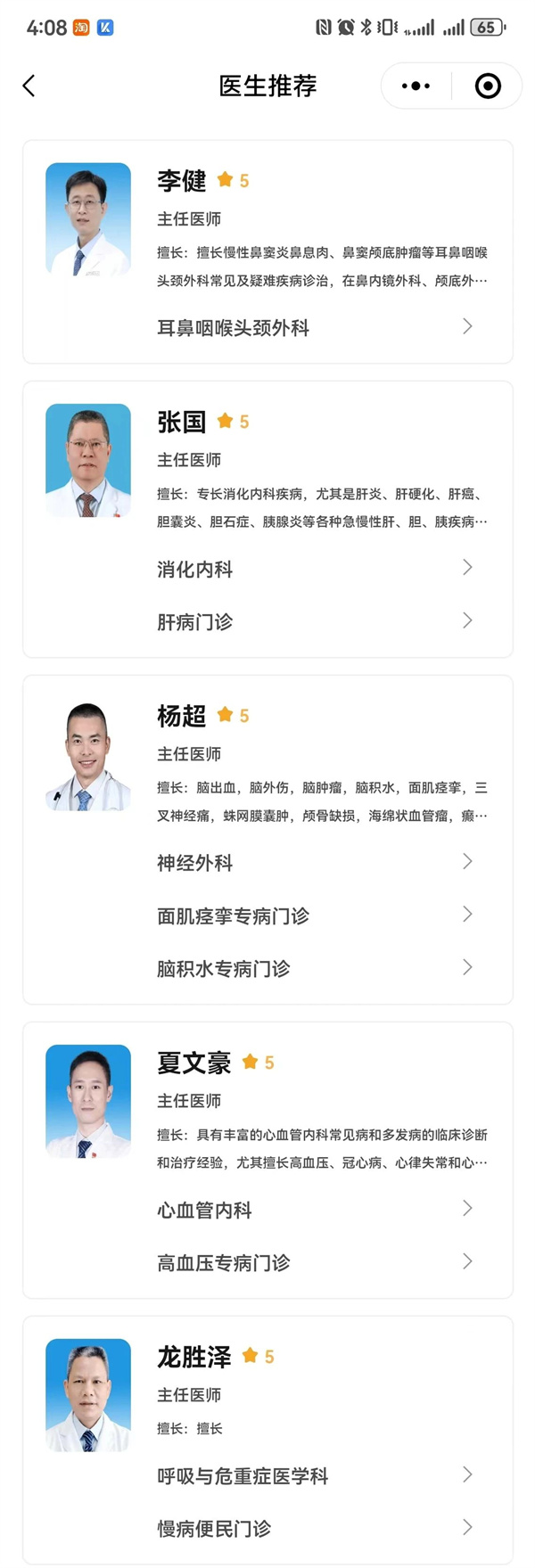
Task: Open doctor 龙胜泽's profile card
Action: click(193, 1357)
